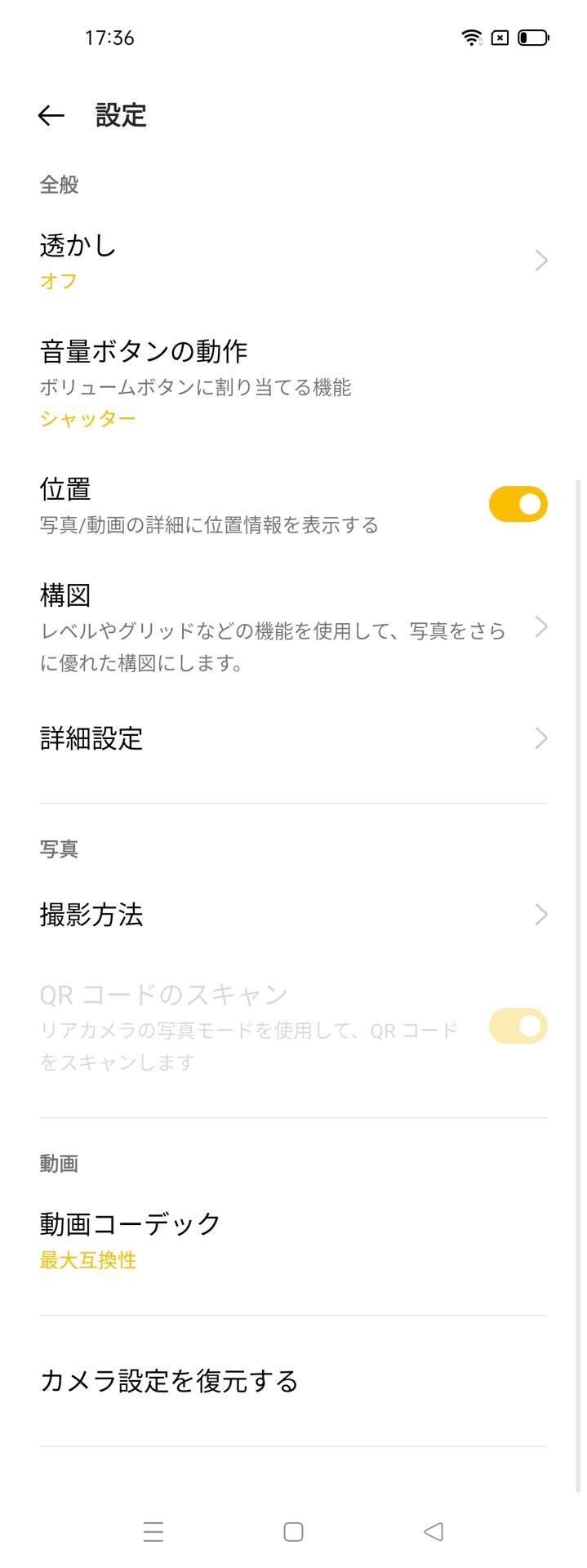
Task: Select カメラ設定を復元する to reset camera
Action: point(292,1381)
